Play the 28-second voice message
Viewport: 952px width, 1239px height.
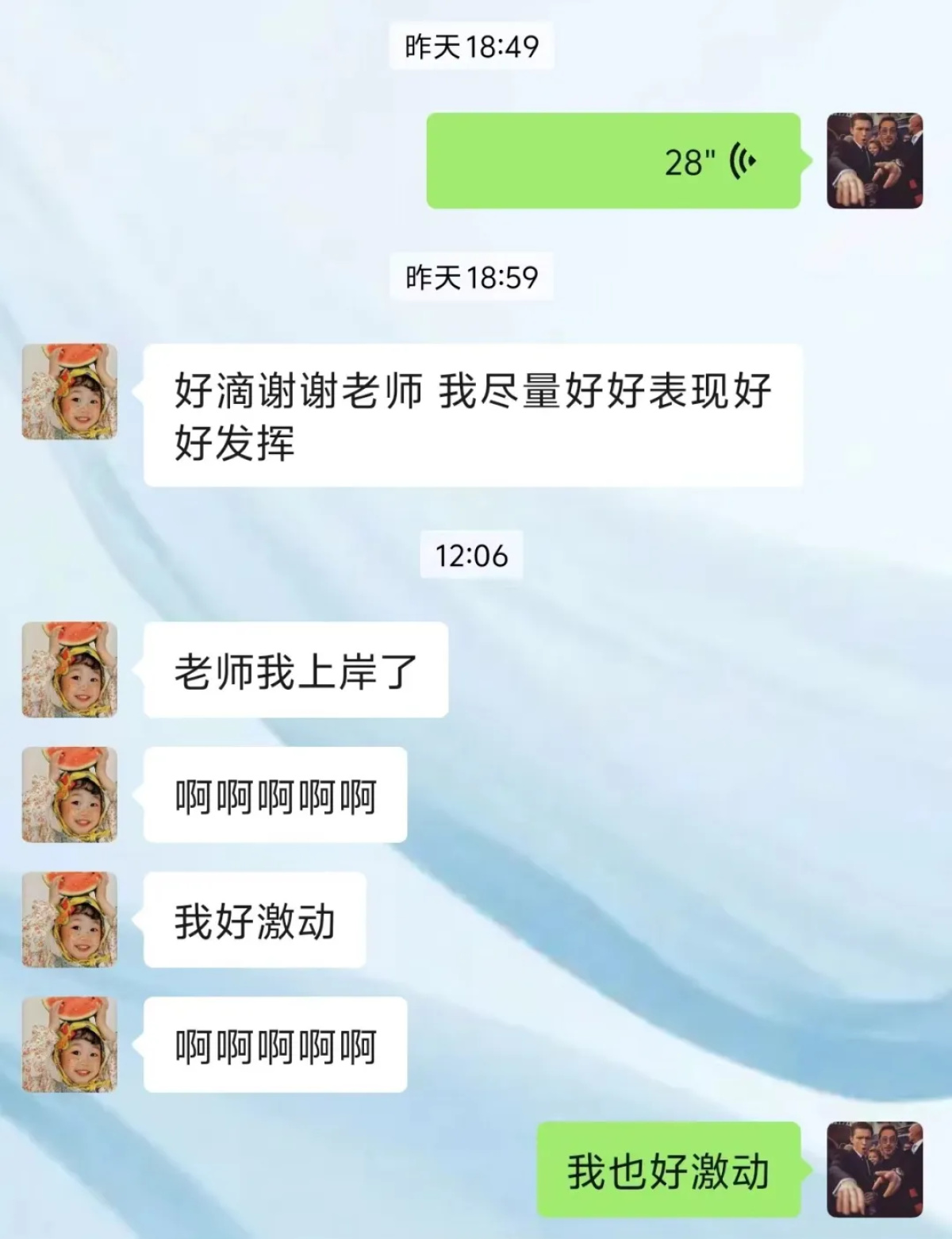pos(613,161)
